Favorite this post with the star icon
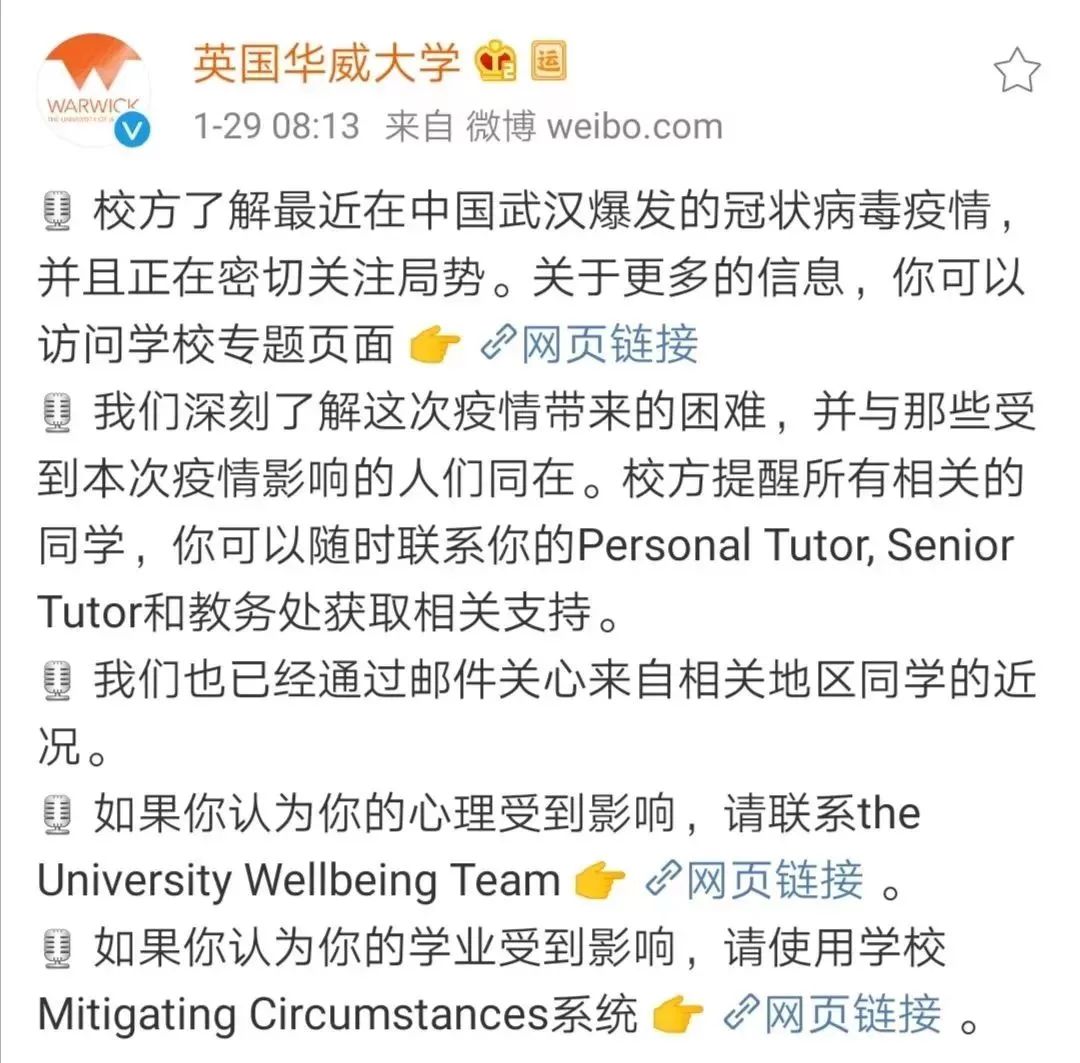This screenshot has width=1080, height=1063. coord(1016,70)
